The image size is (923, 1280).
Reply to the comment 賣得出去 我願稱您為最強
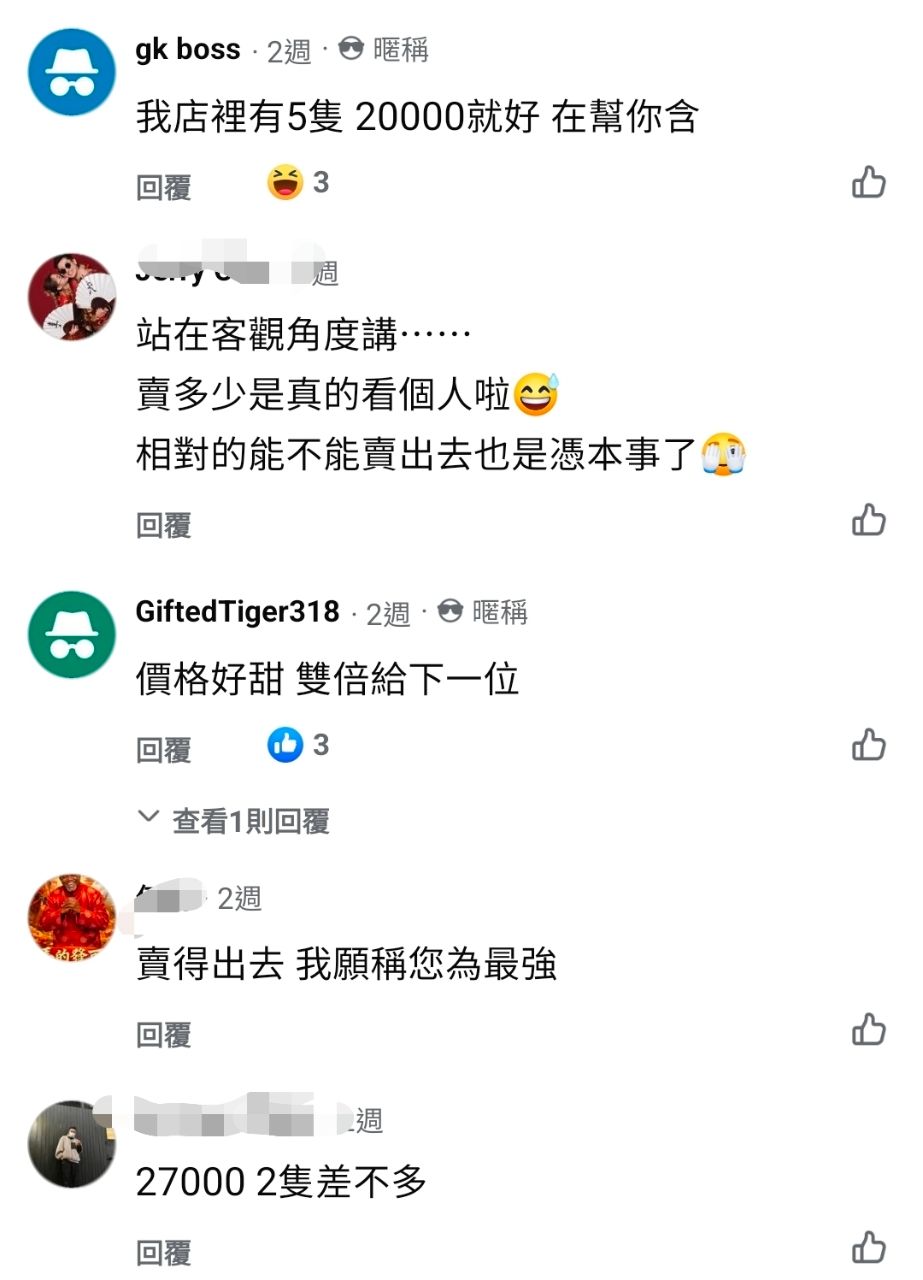click(163, 1035)
